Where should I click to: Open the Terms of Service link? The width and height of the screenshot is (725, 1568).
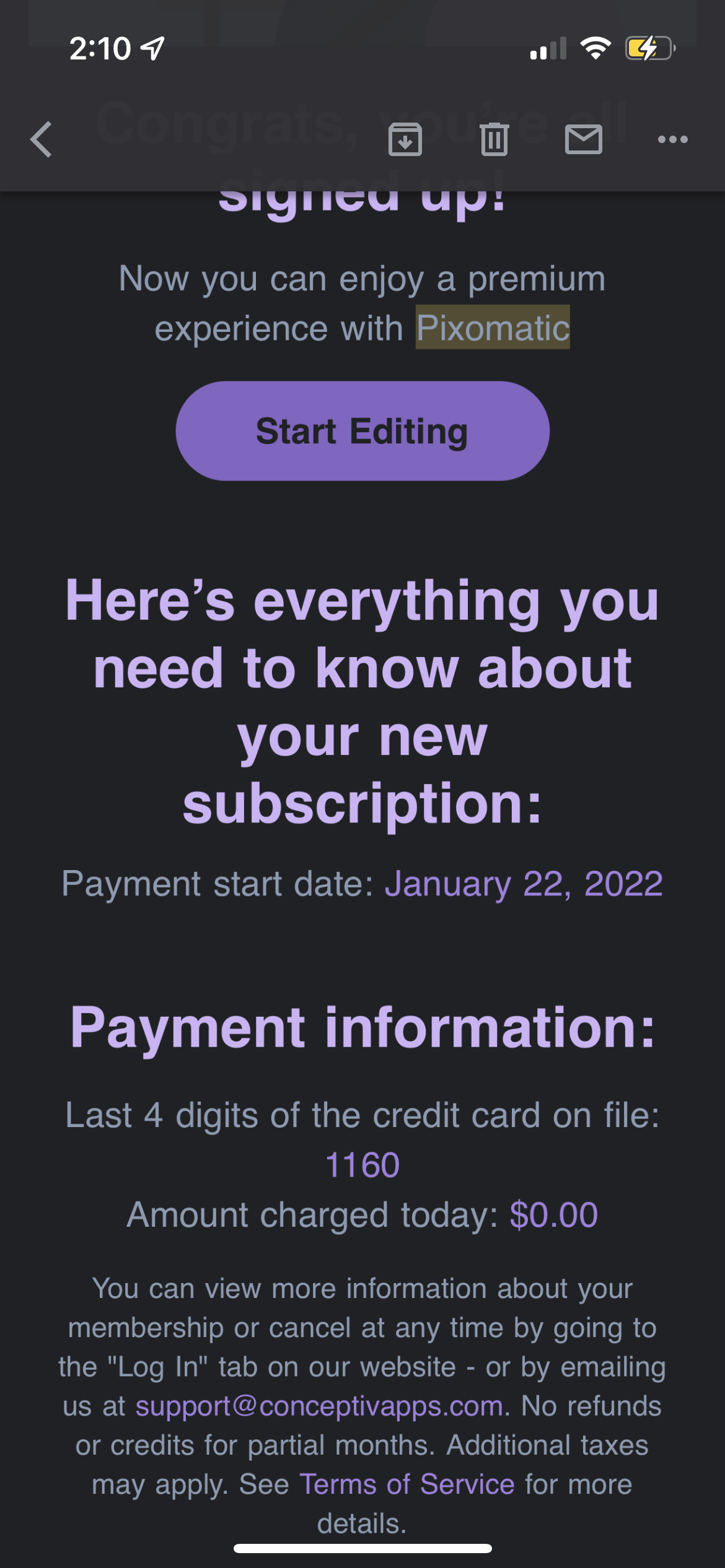(407, 1484)
